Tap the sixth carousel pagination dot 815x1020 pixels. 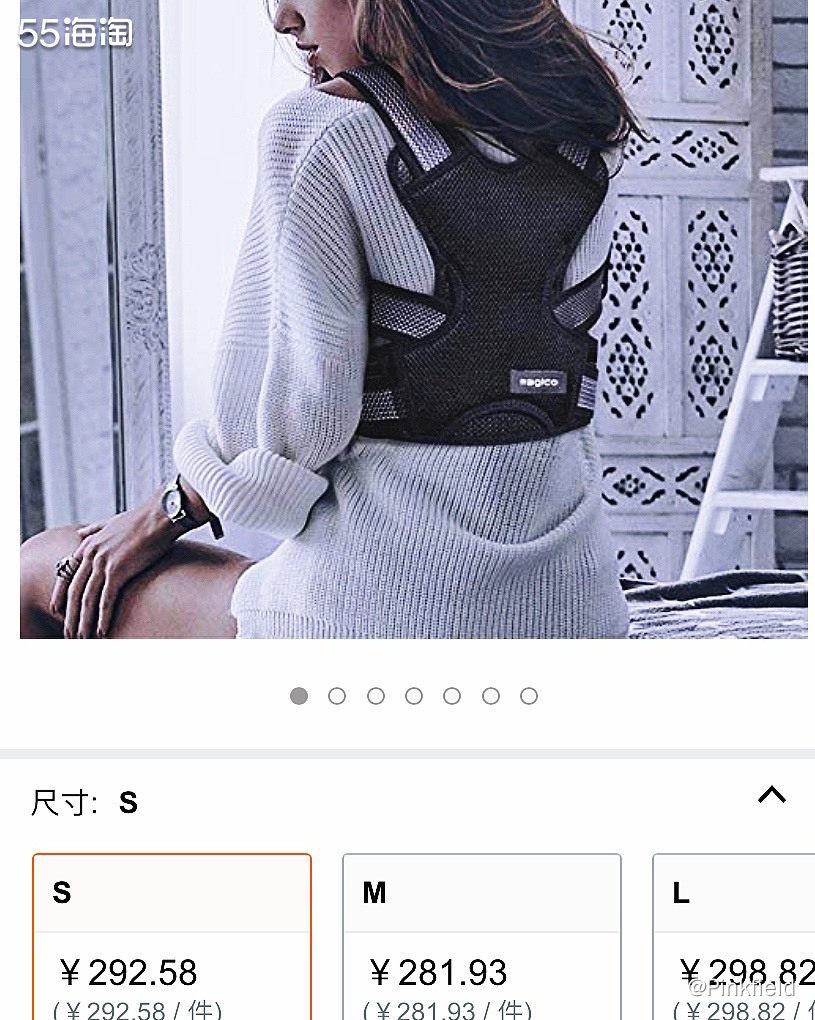[491, 695]
